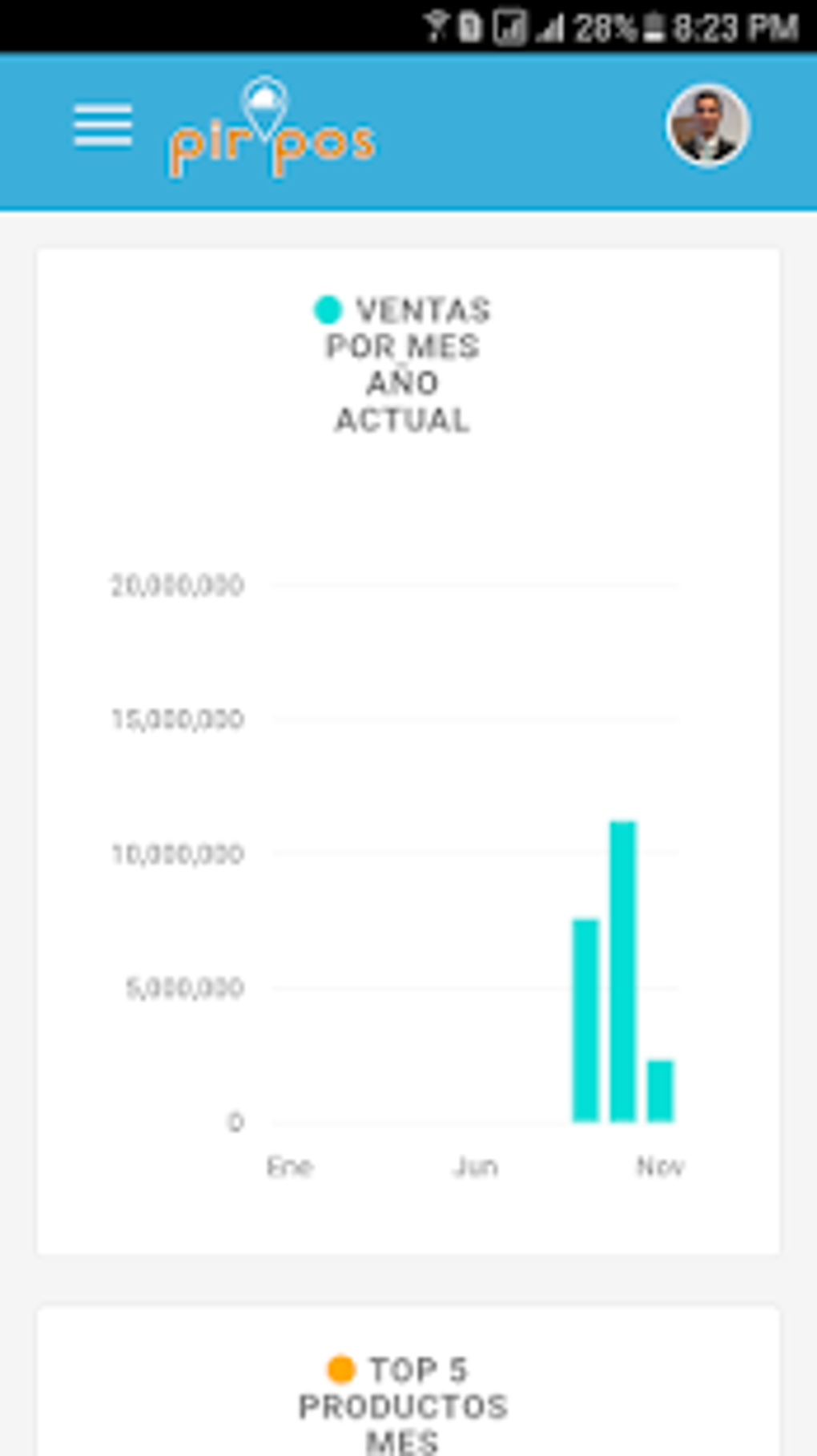Tap the SIM card status icon

[x=469, y=26]
